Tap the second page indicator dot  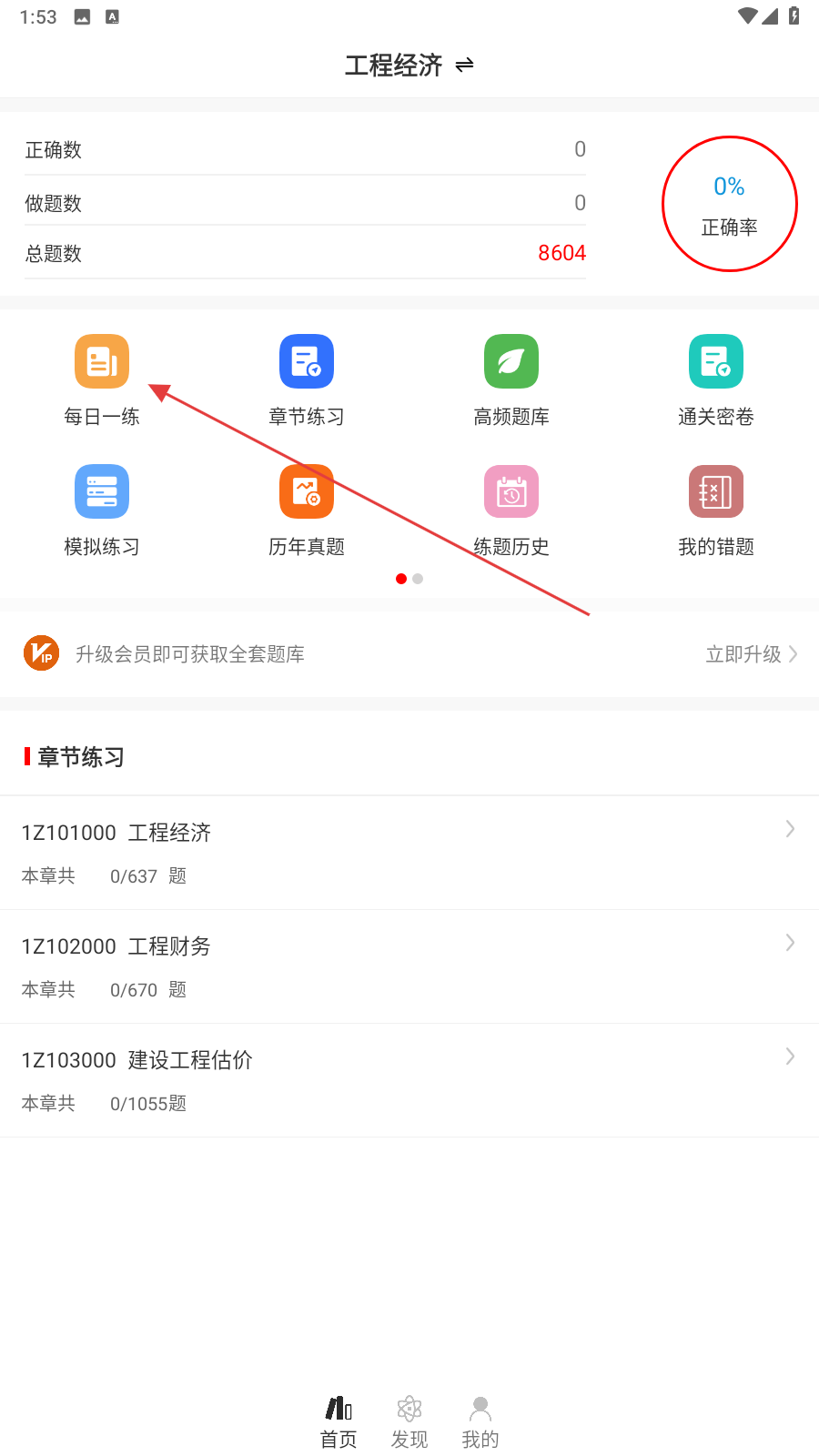tap(418, 579)
